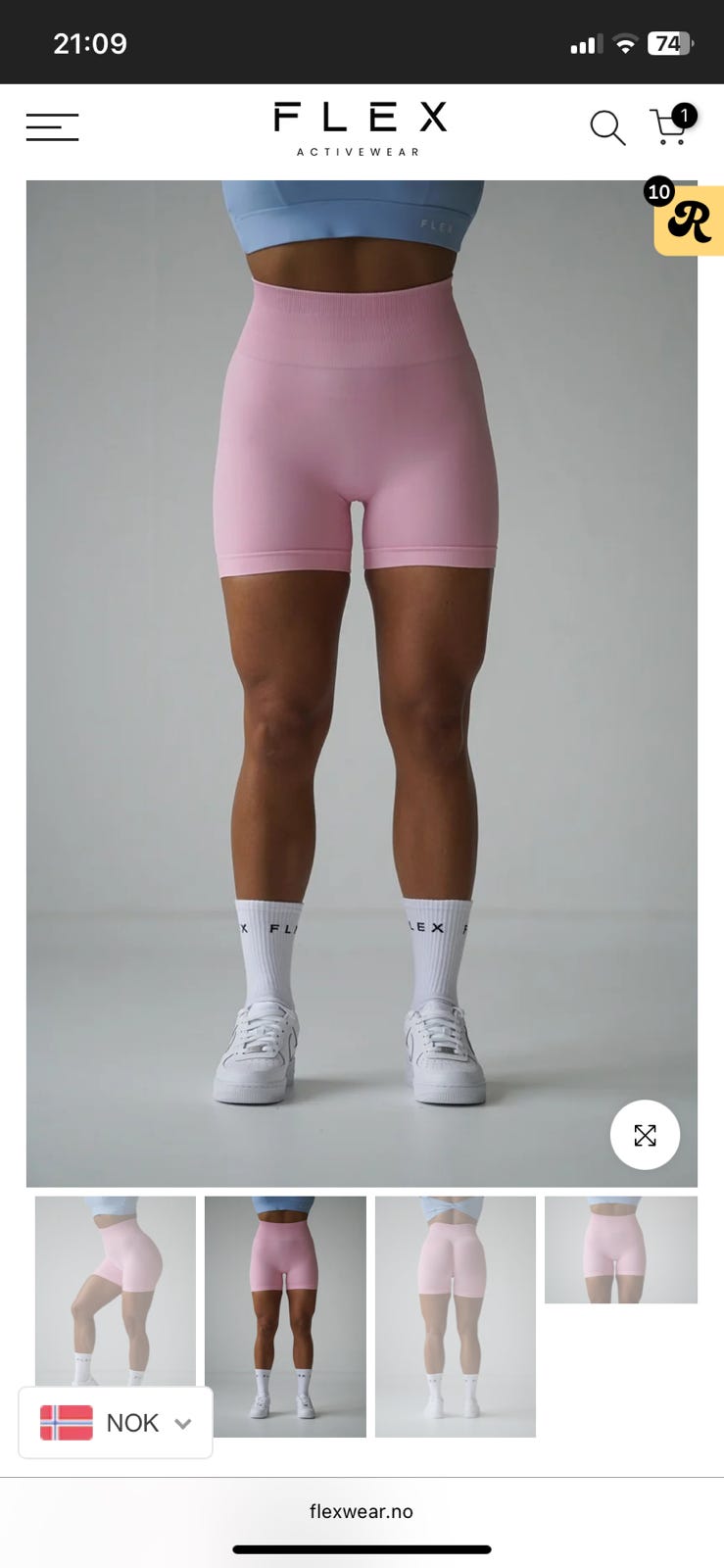
Task: Open the hamburger navigation menu
Action: [x=52, y=127]
